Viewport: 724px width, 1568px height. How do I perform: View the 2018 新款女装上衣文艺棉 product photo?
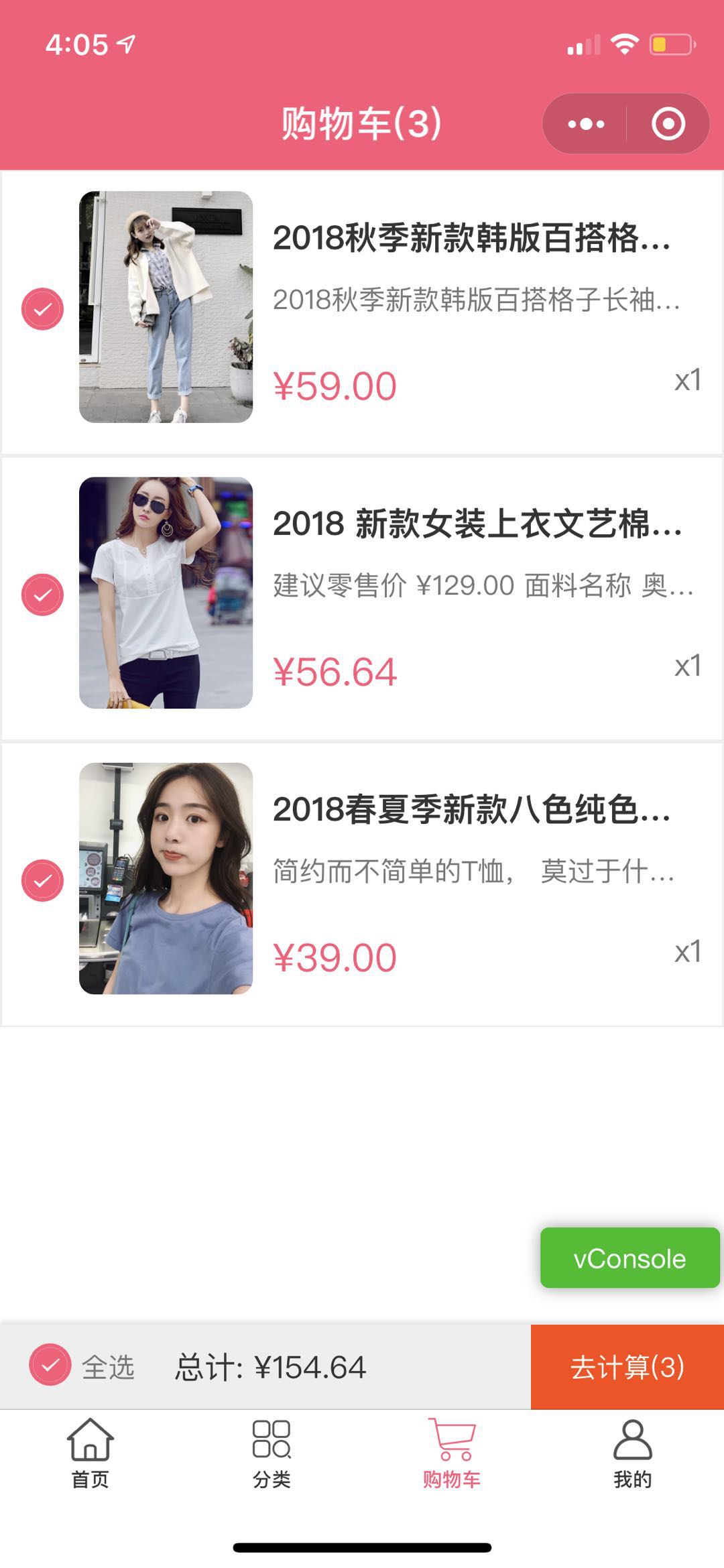(166, 593)
